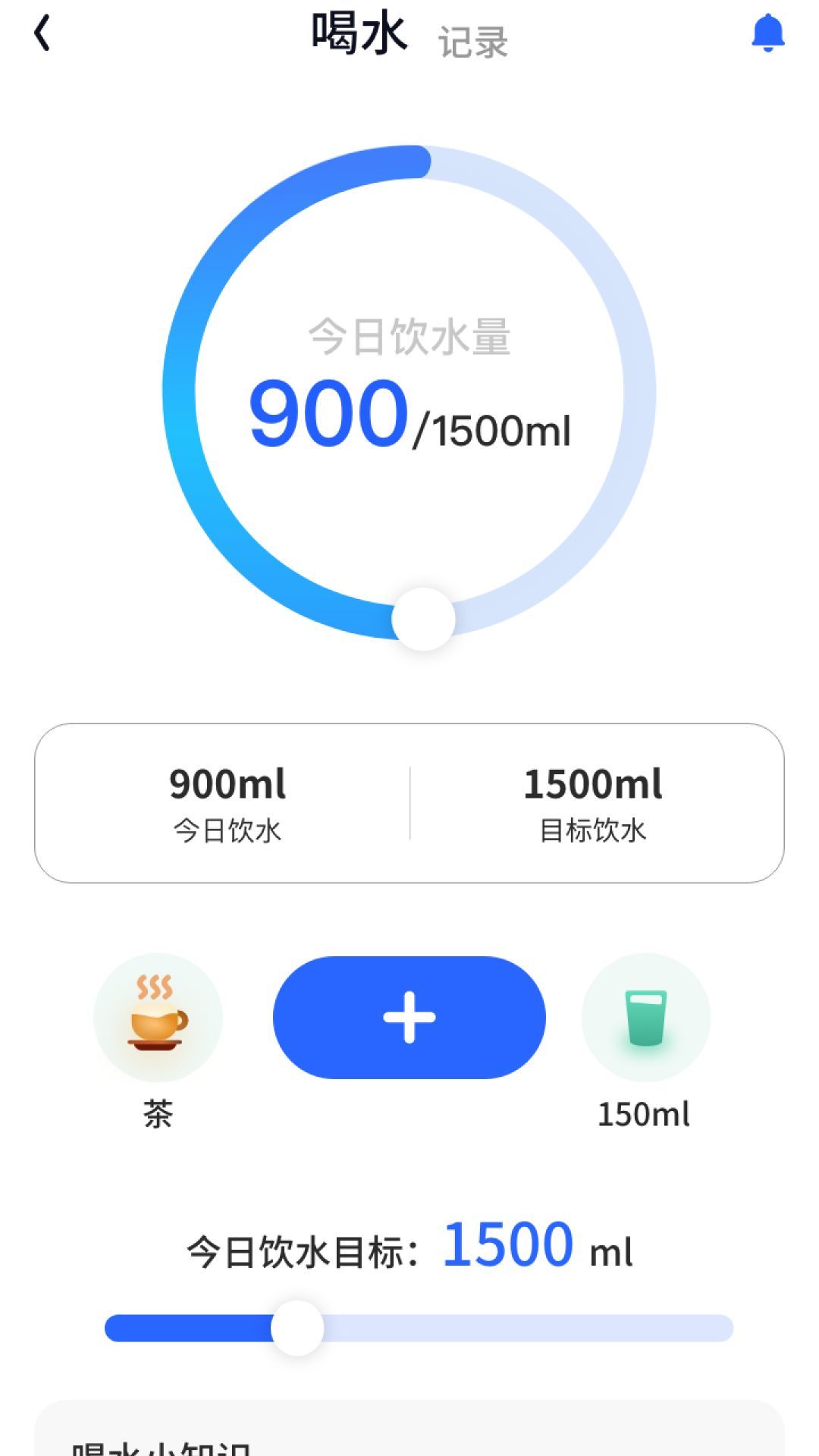
Task: Tap the plus button to add water
Action: point(409,1018)
